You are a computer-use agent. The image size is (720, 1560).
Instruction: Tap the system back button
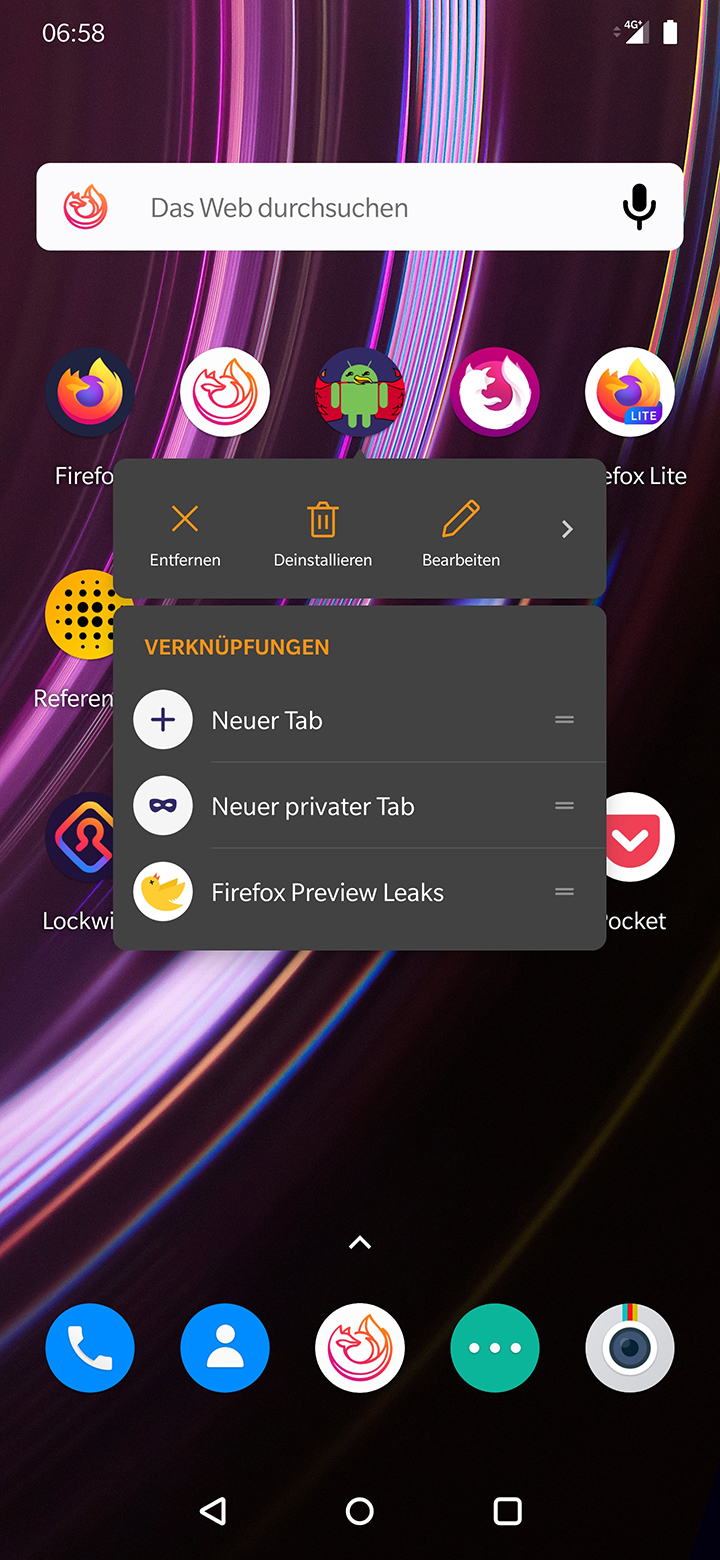(x=213, y=1510)
